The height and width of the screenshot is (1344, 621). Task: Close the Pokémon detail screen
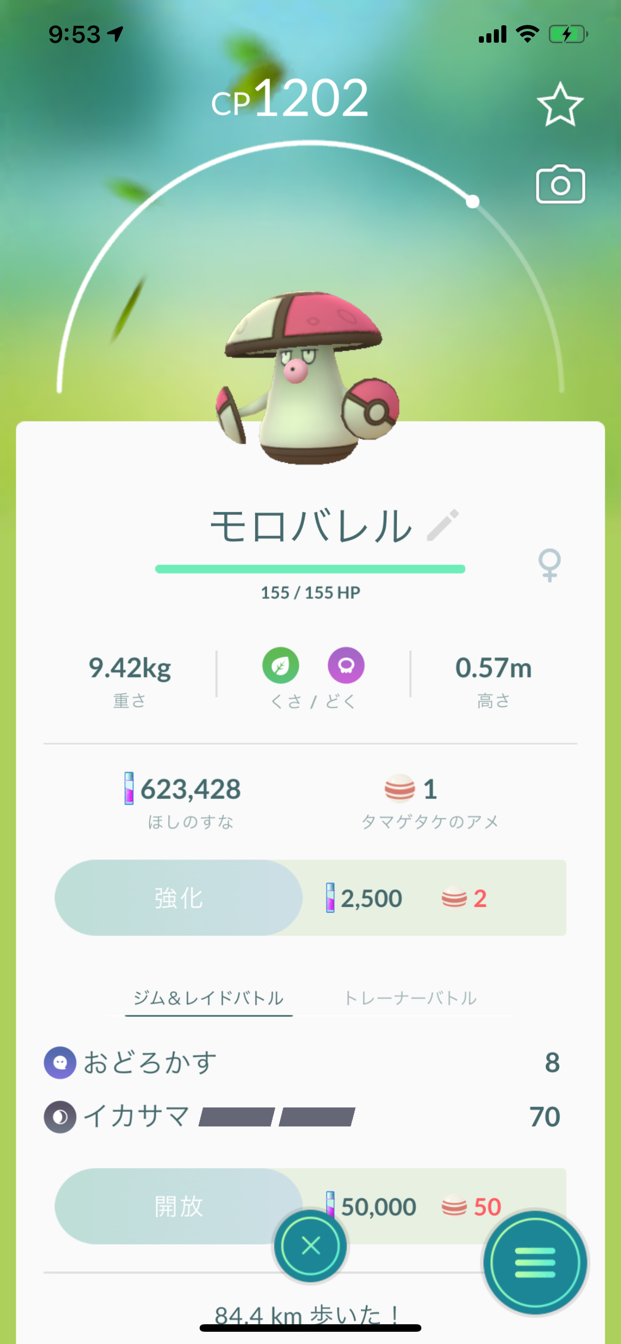pos(310,1246)
